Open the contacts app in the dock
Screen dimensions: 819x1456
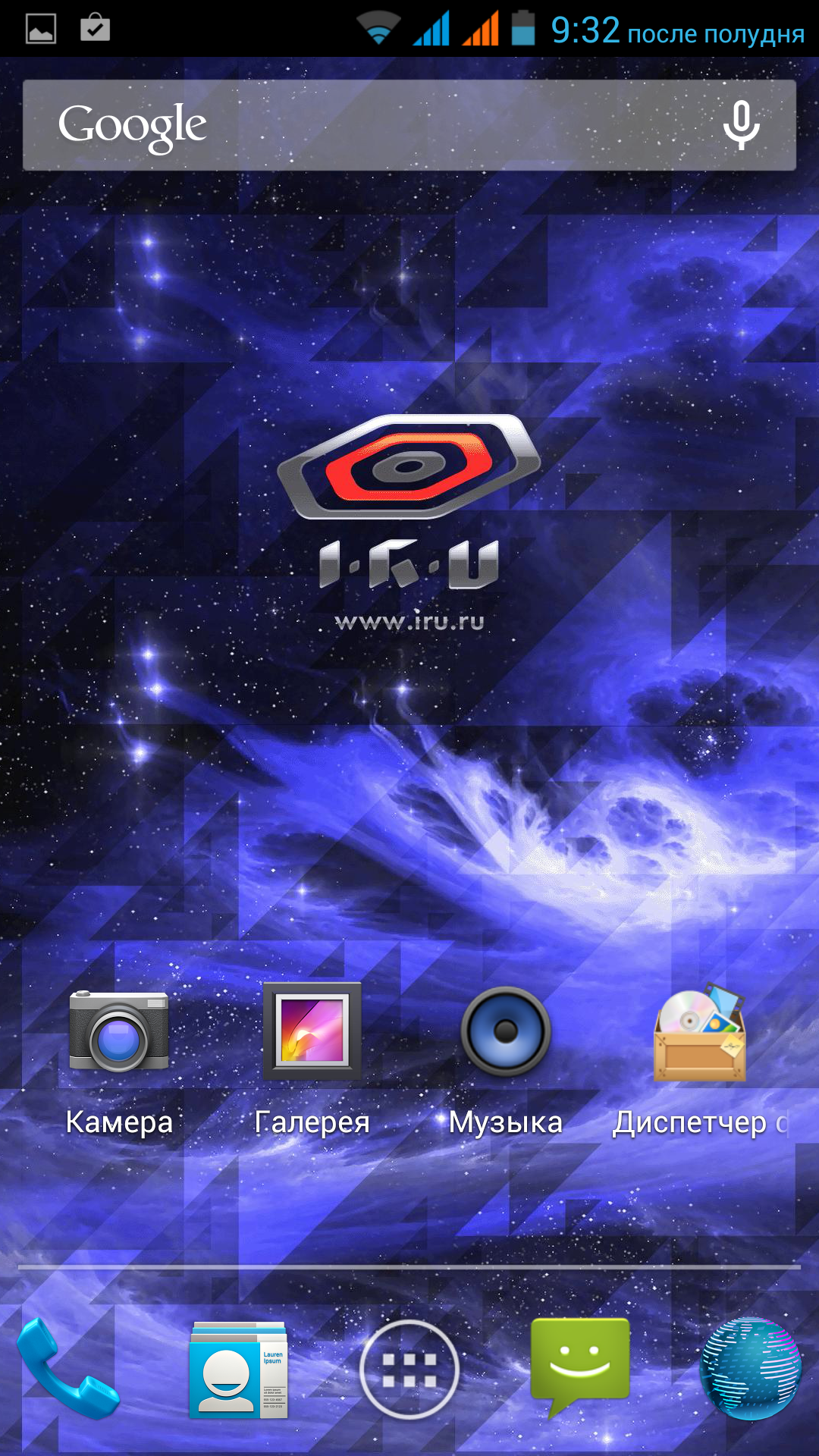click(x=237, y=1370)
